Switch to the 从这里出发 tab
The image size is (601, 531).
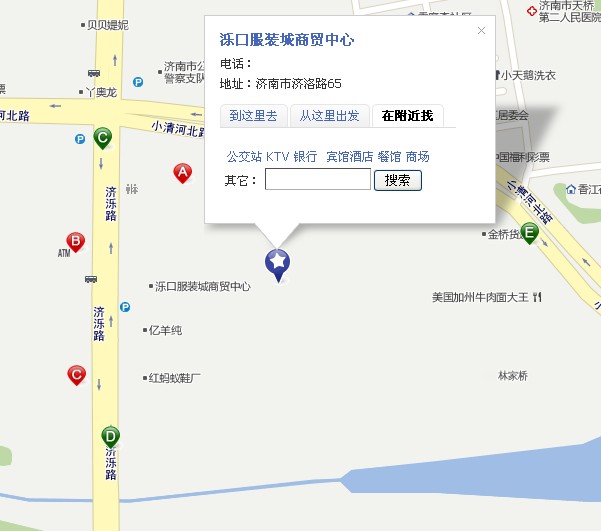tap(330, 116)
